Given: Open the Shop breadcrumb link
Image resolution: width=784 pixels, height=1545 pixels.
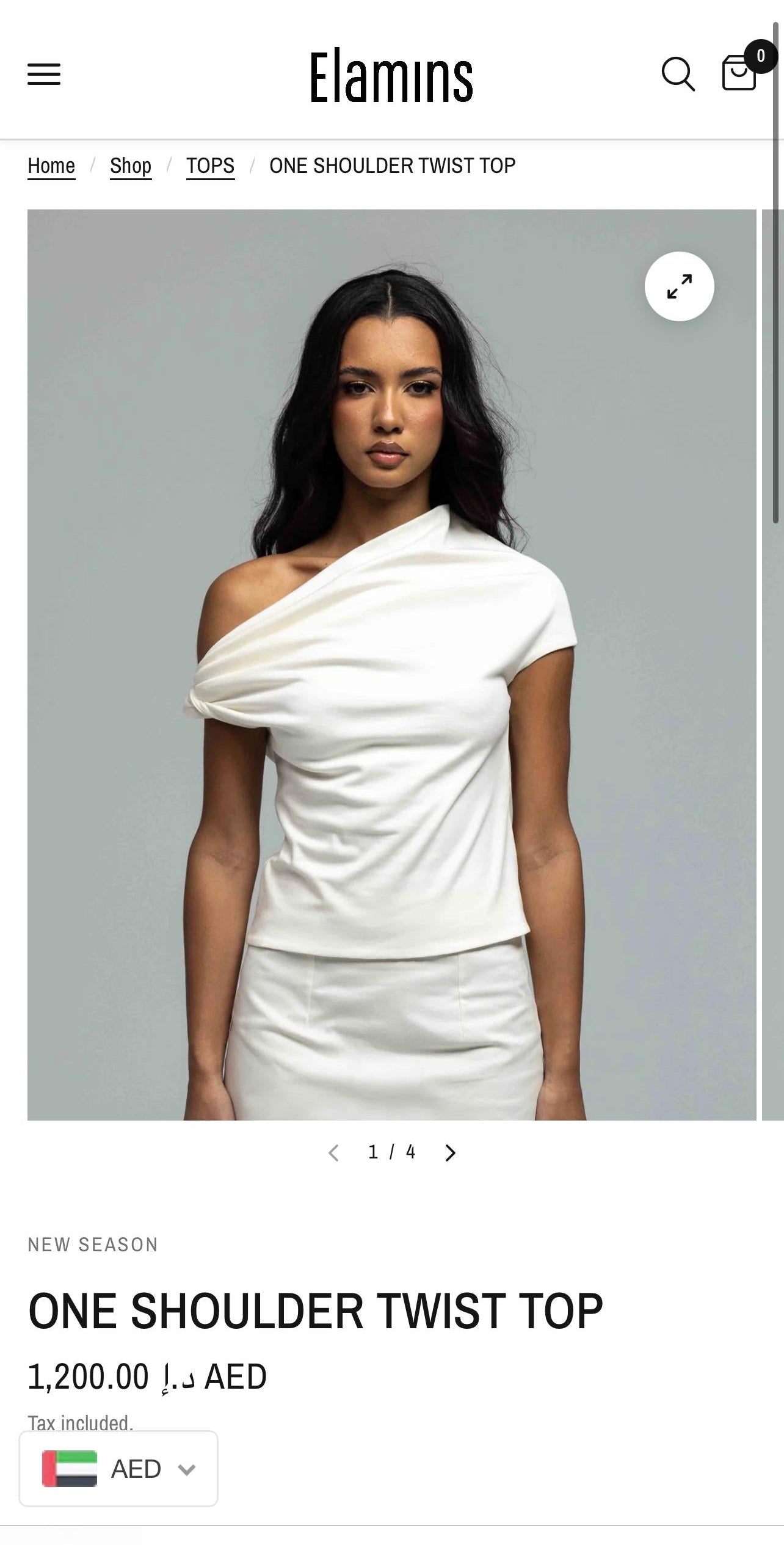Looking at the screenshot, I should point(131,165).
